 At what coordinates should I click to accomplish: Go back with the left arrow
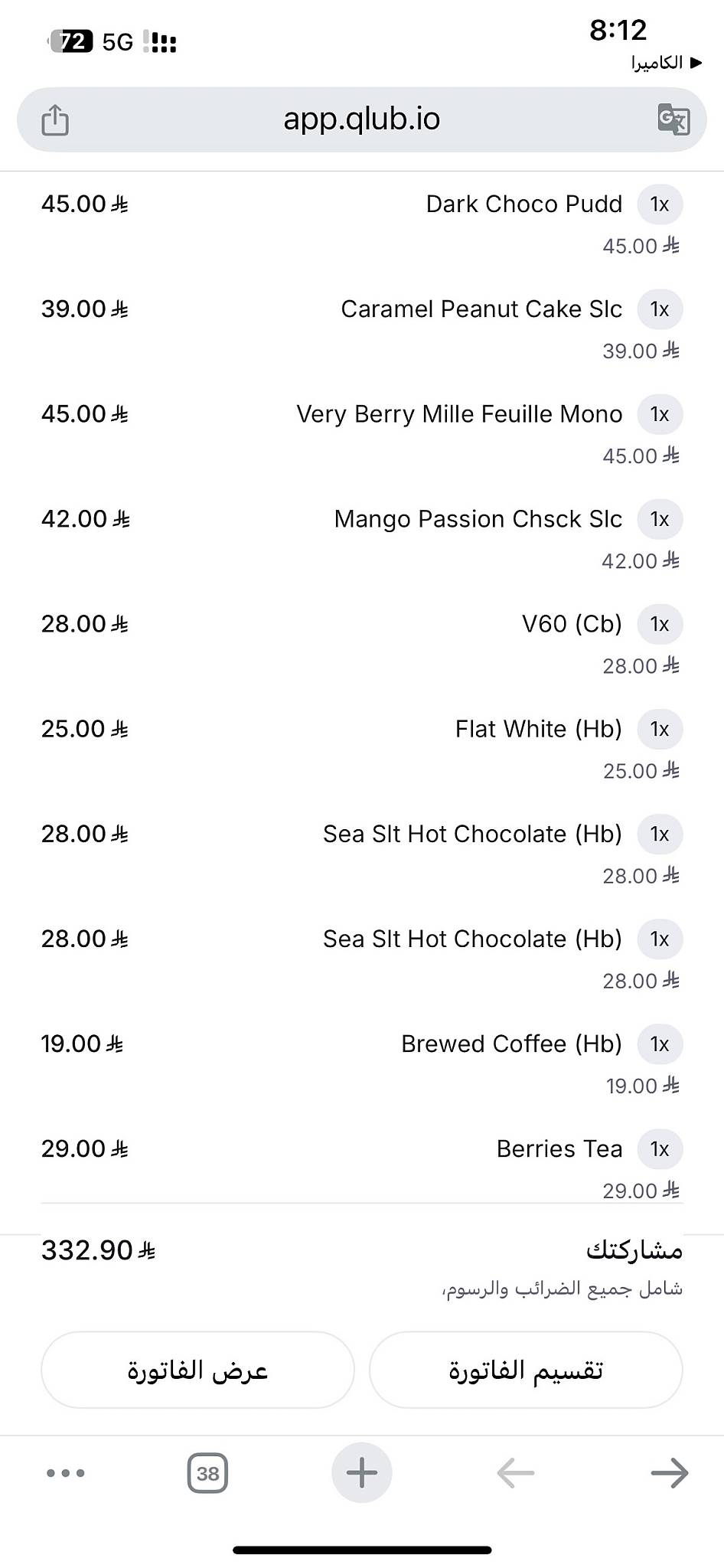(515, 1473)
